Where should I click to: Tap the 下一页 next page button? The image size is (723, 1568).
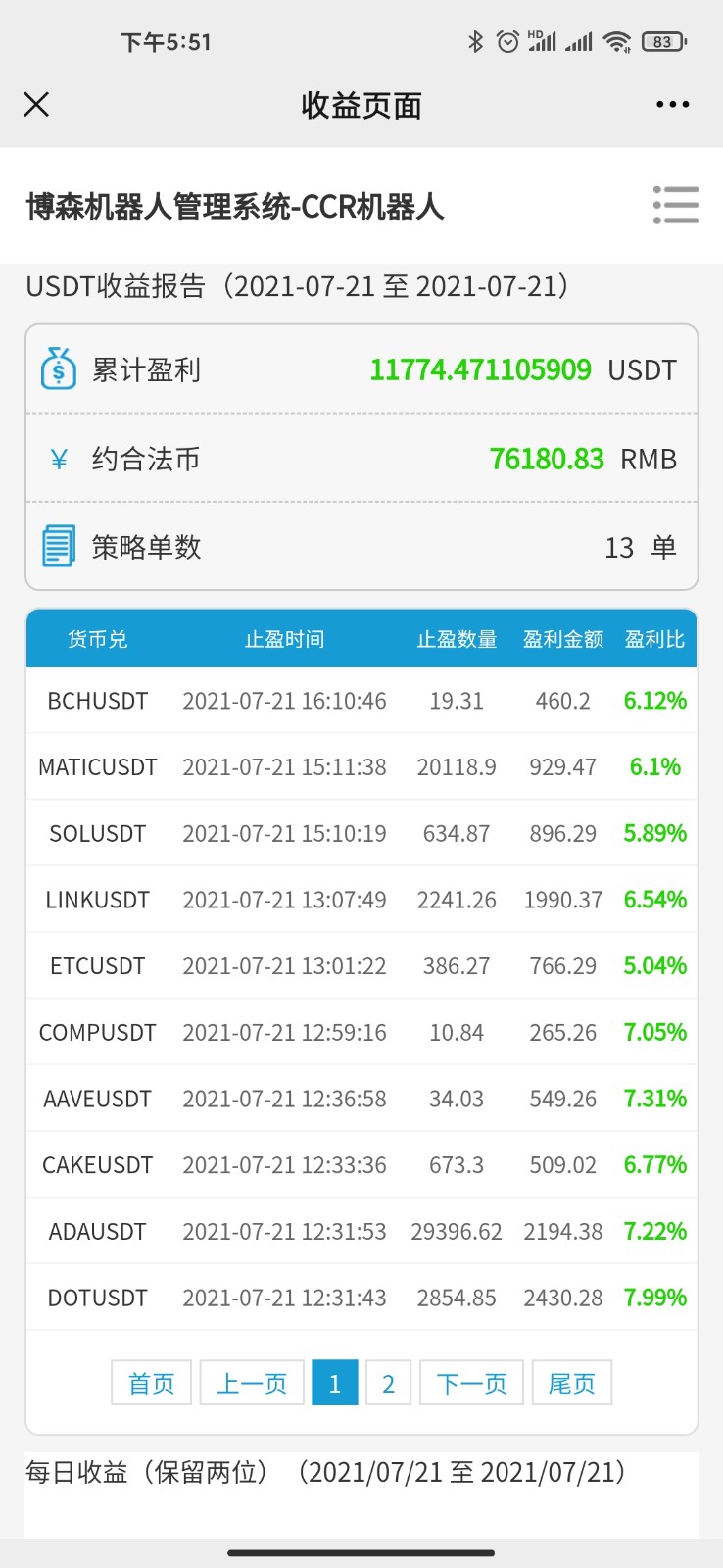471,1383
